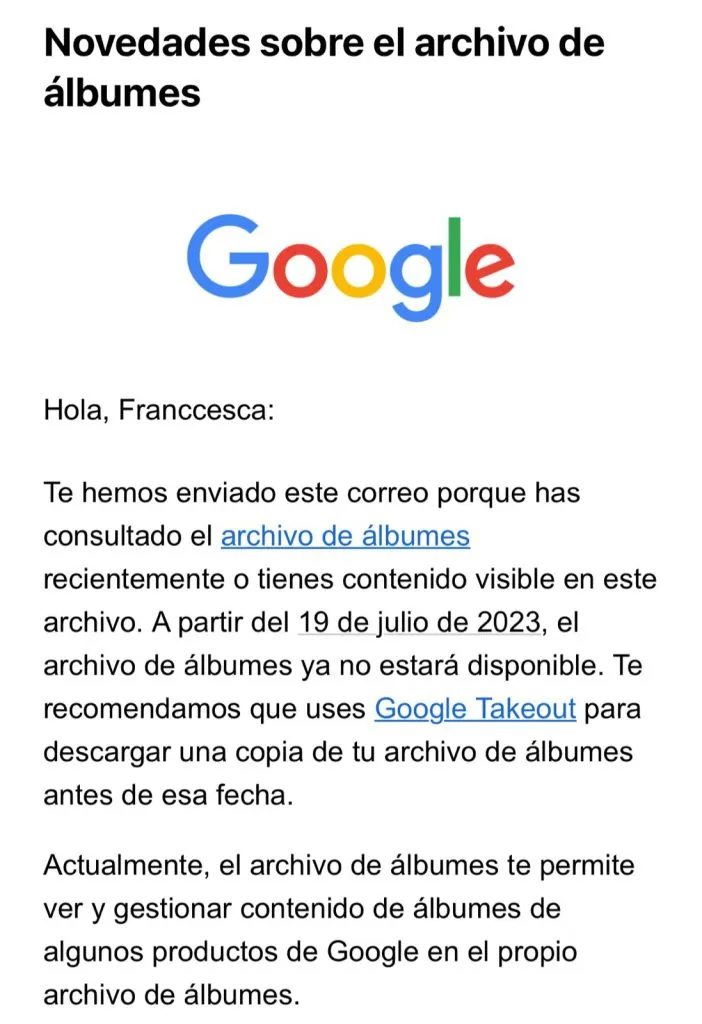Tap the underlined date 19 de julio de 2023
The width and height of the screenshot is (702, 1024).
(x=420, y=623)
